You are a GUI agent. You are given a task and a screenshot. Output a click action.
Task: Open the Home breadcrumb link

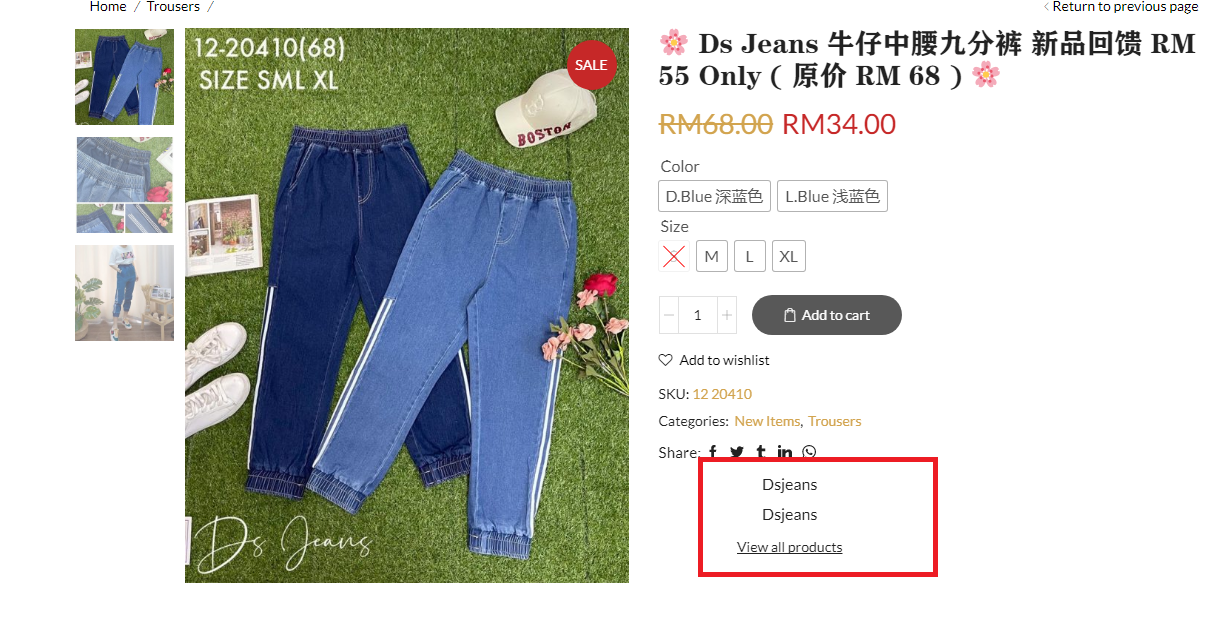[x=108, y=7]
